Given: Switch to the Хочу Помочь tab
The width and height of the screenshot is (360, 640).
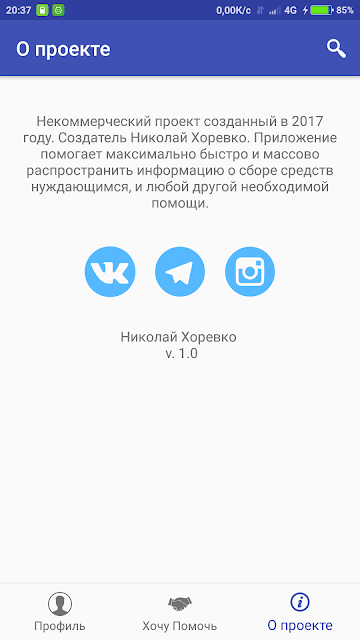Looking at the screenshot, I should [180, 612].
